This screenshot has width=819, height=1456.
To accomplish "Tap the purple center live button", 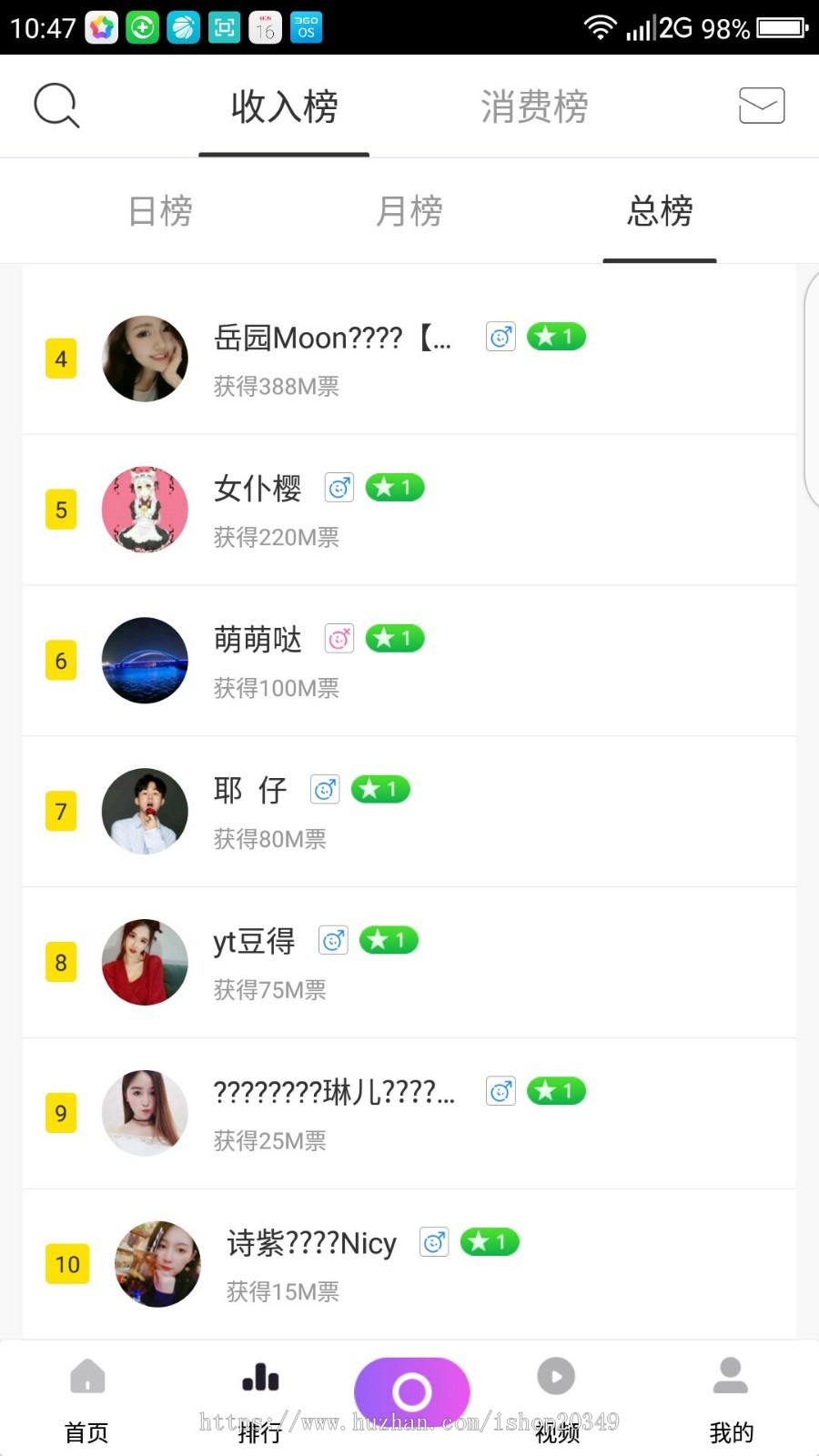I will pos(411,1391).
